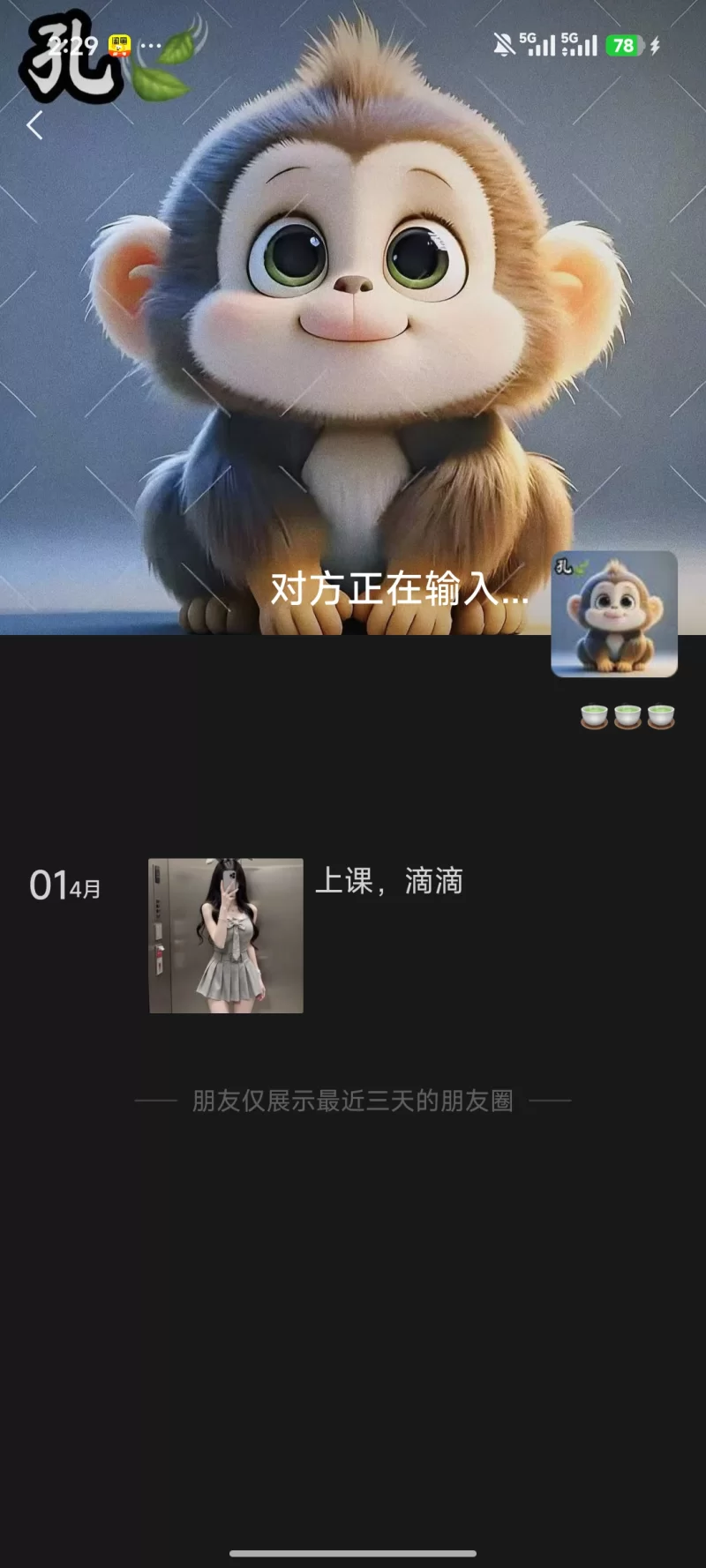This screenshot has height=1568, width=706.
Task: Open the monkey profile avatar
Action: [614, 614]
